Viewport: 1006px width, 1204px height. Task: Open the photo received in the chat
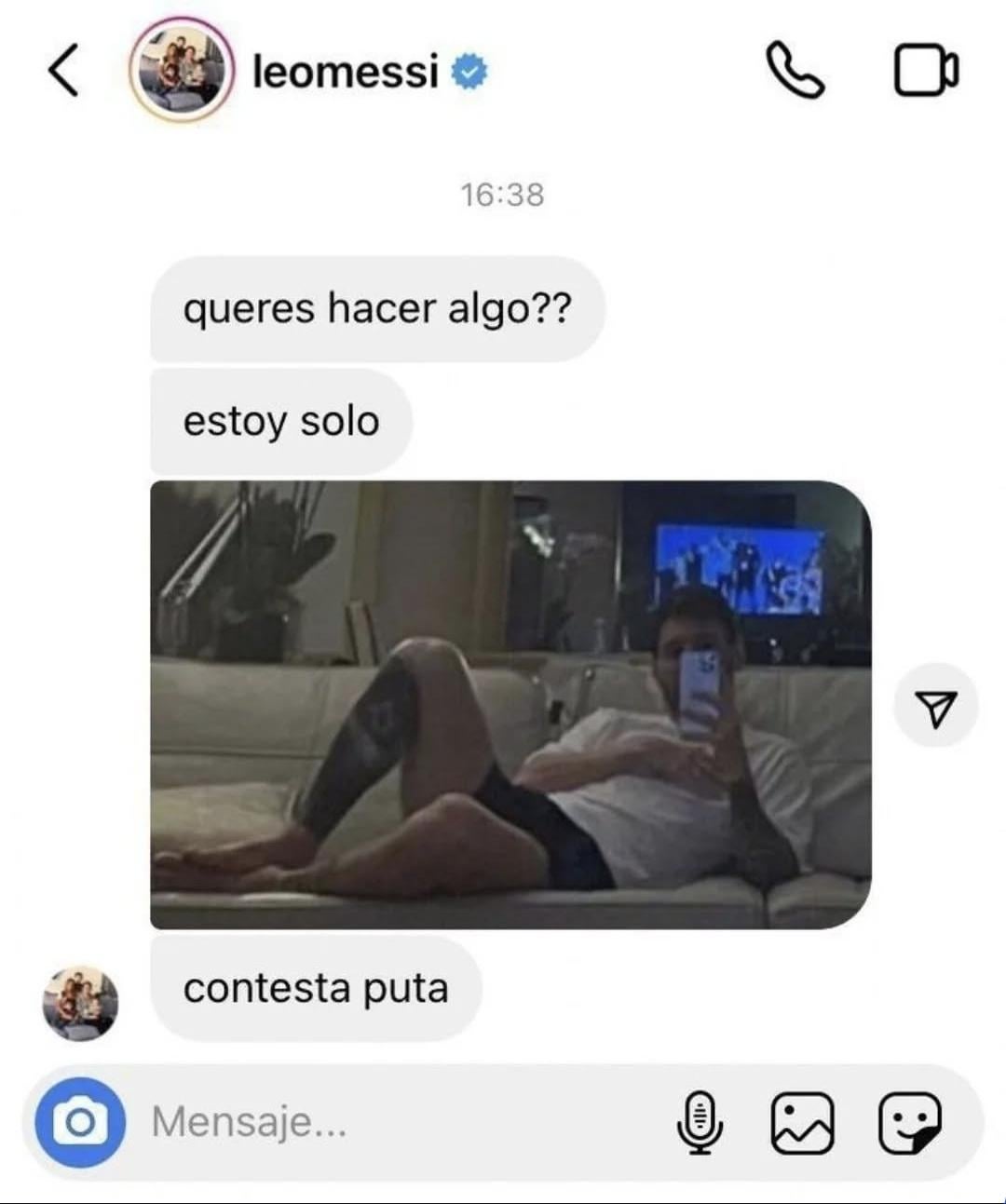click(510, 704)
